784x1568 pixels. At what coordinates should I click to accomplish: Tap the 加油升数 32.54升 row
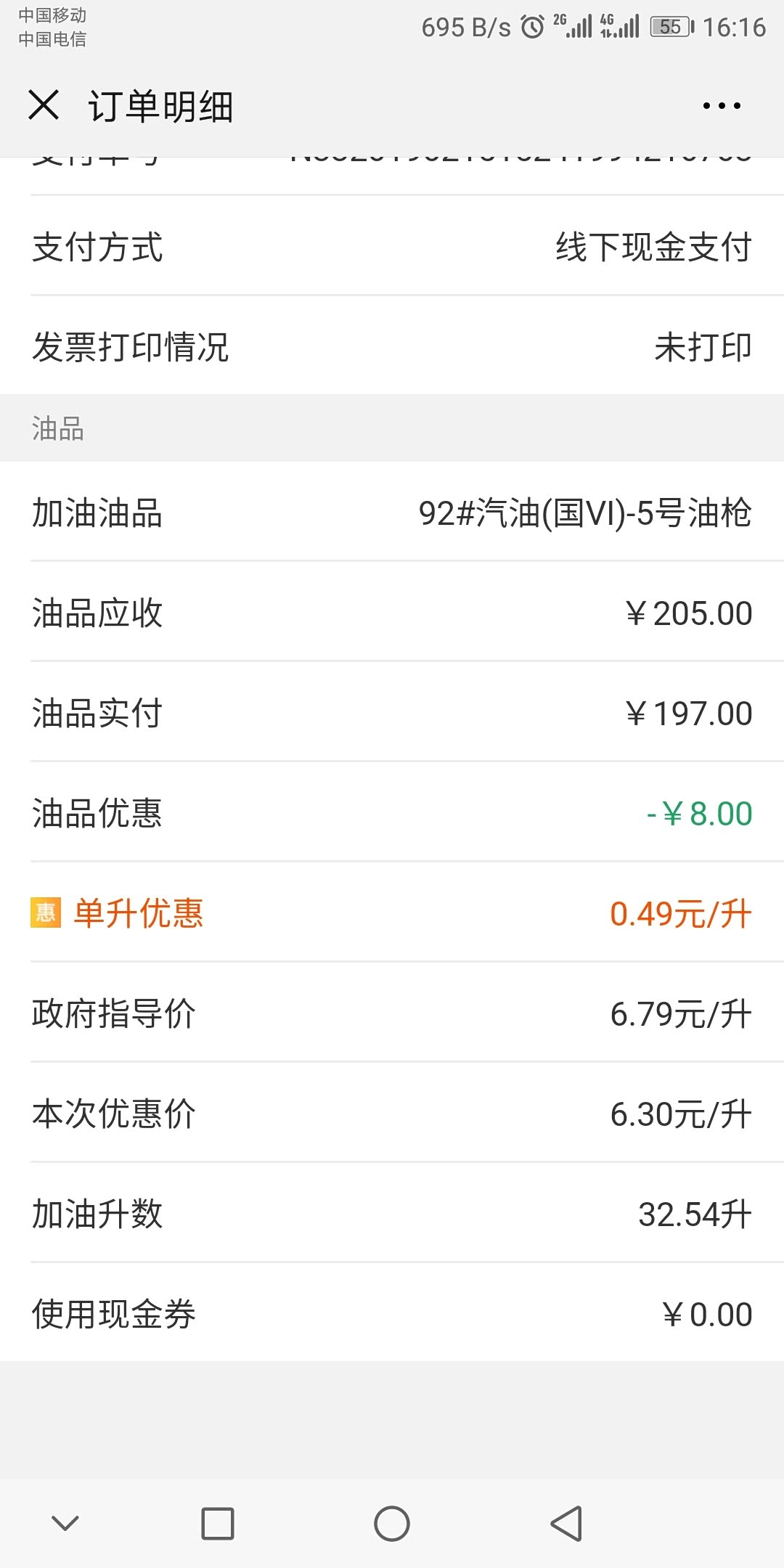(x=392, y=1214)
